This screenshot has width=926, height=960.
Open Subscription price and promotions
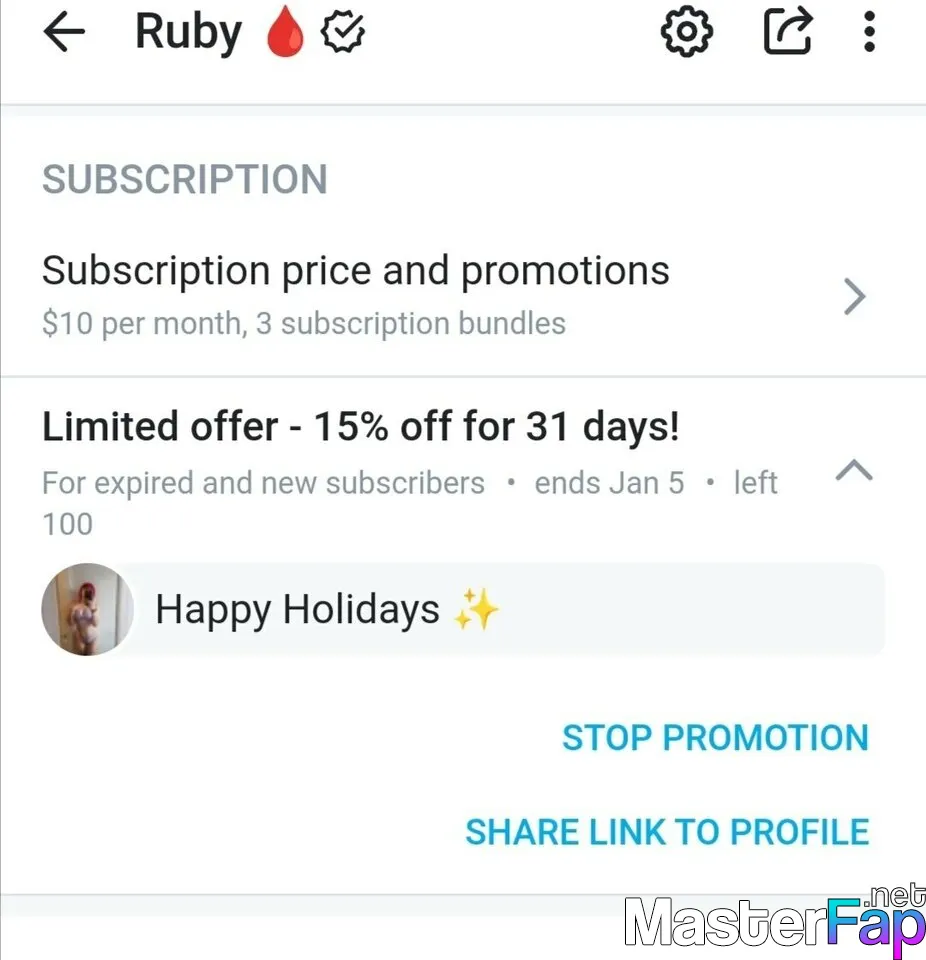[450, 295]
